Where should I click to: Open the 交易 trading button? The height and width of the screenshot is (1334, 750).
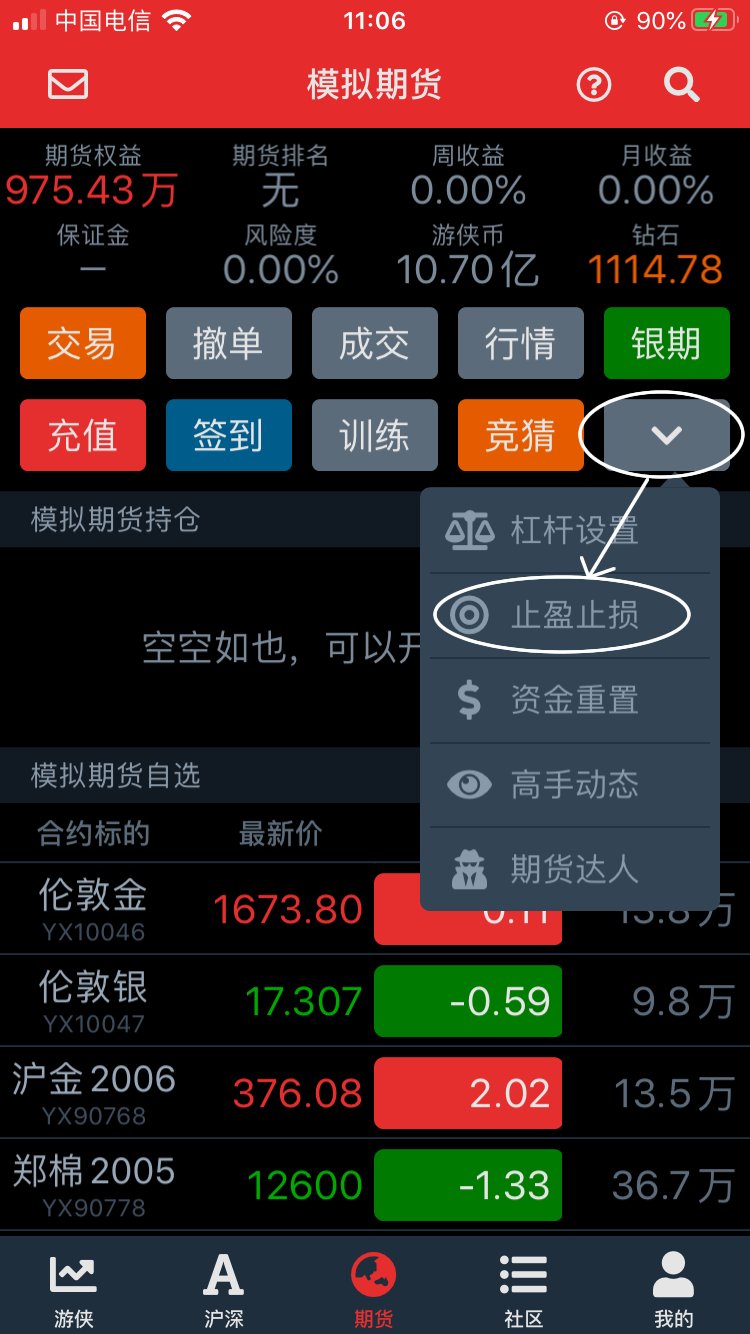83,343
